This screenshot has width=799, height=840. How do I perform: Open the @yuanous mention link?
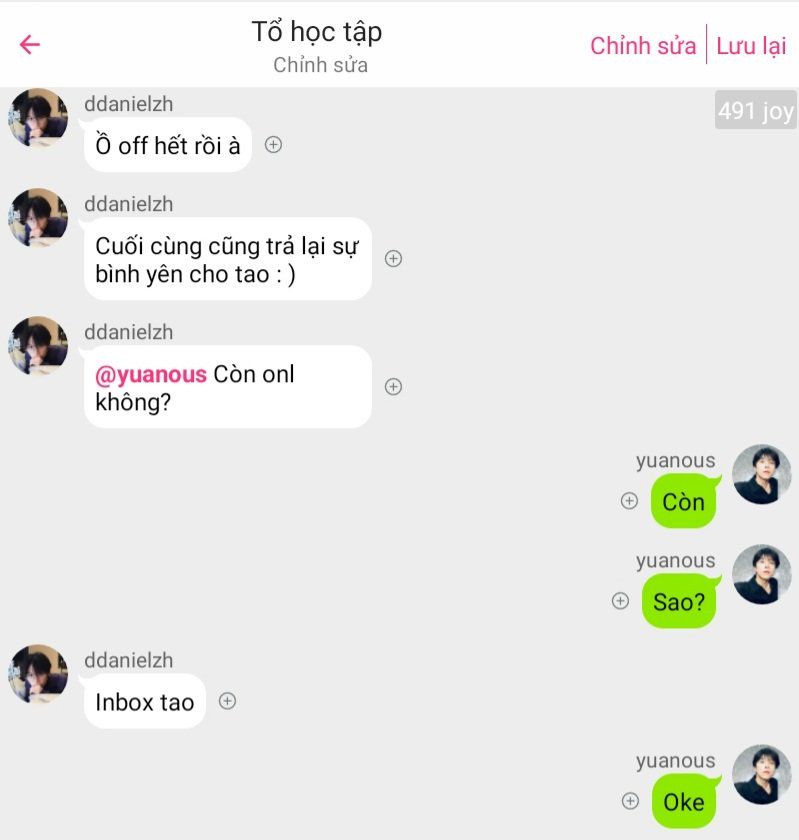click(151, 374)
